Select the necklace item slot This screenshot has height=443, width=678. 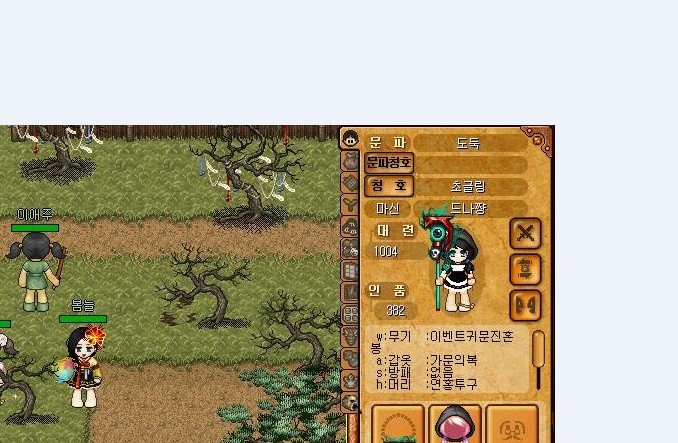coord(398,425)
